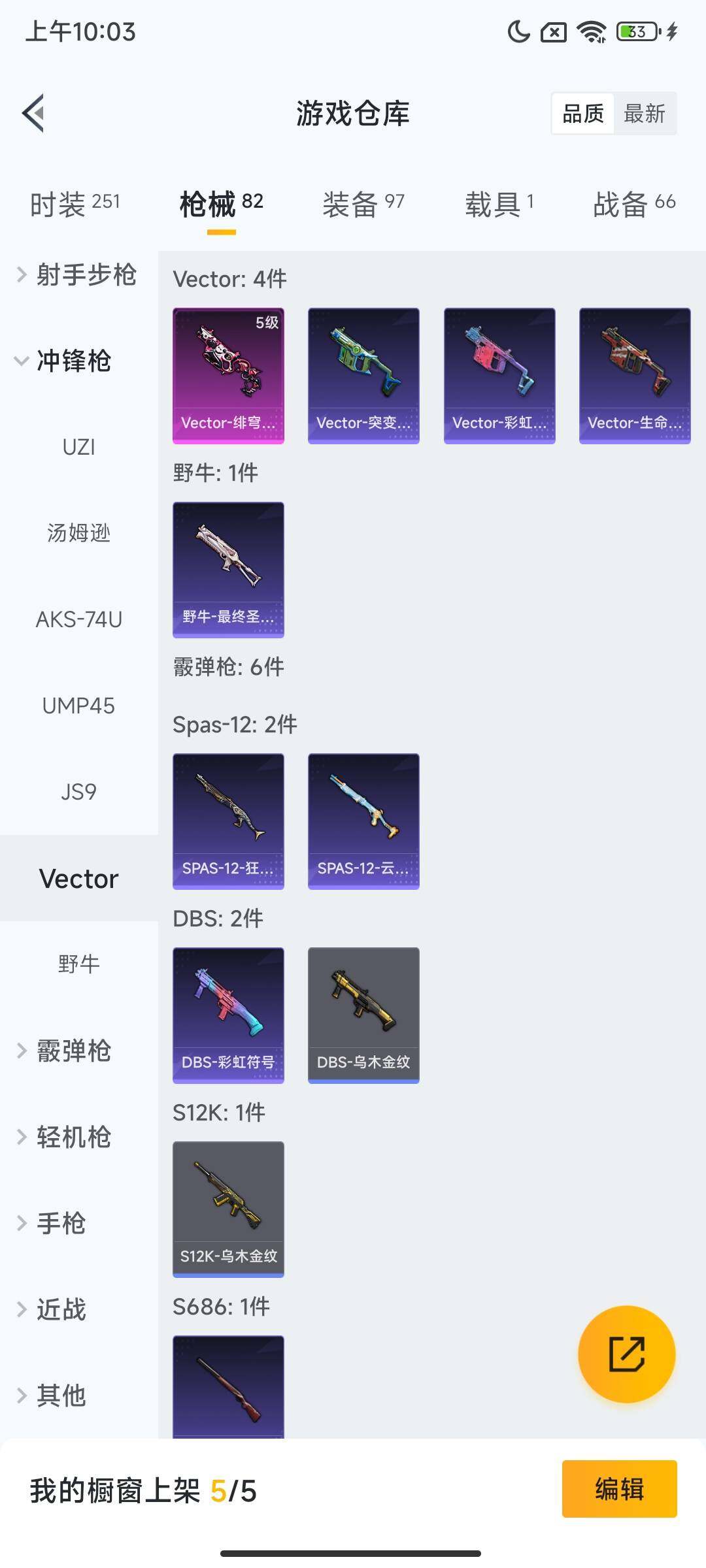Expand the 轻机枪 category
This screenshot has height=1568, width=706.
[x=65, y=1137]
